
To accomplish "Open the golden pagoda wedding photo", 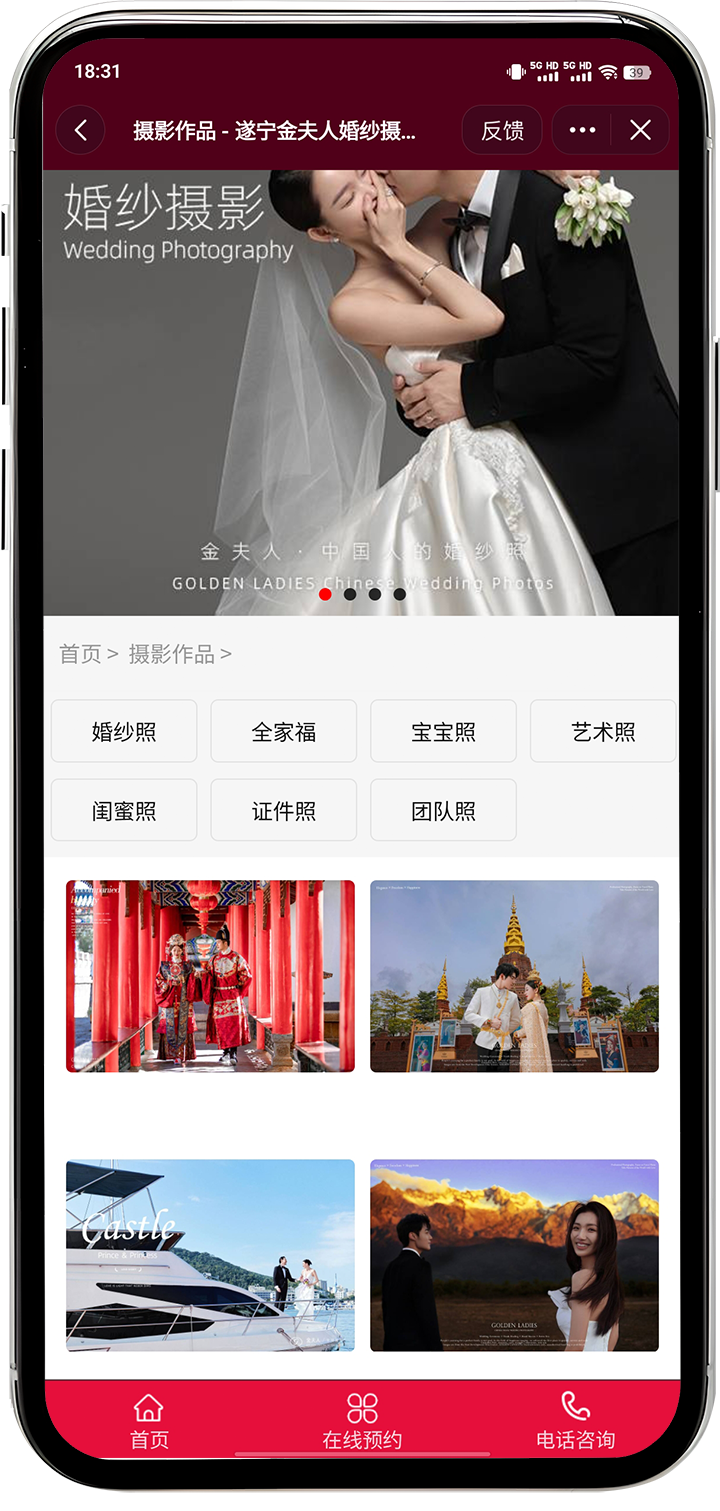I will 514,976.
